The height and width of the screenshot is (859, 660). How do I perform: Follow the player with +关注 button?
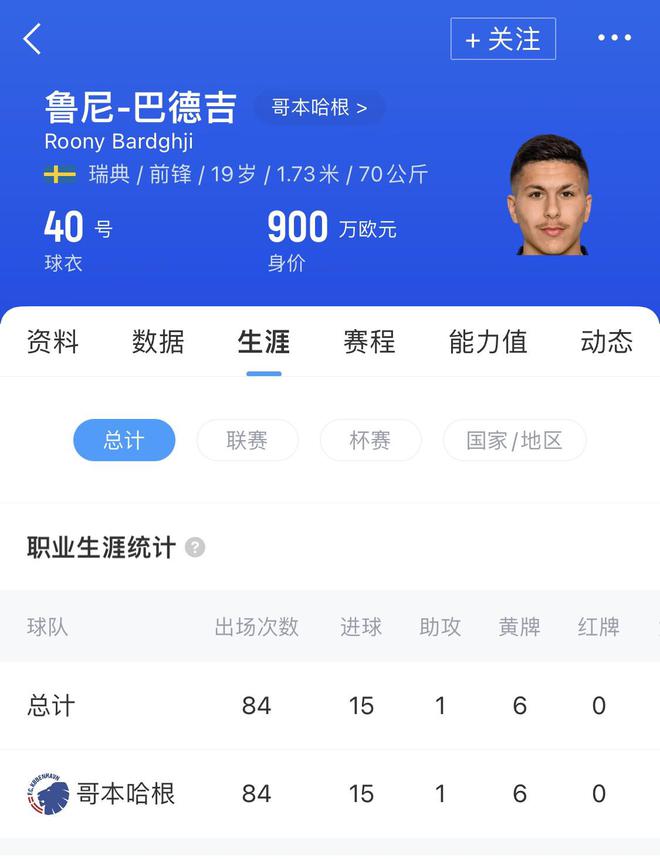tap(503, 39)
